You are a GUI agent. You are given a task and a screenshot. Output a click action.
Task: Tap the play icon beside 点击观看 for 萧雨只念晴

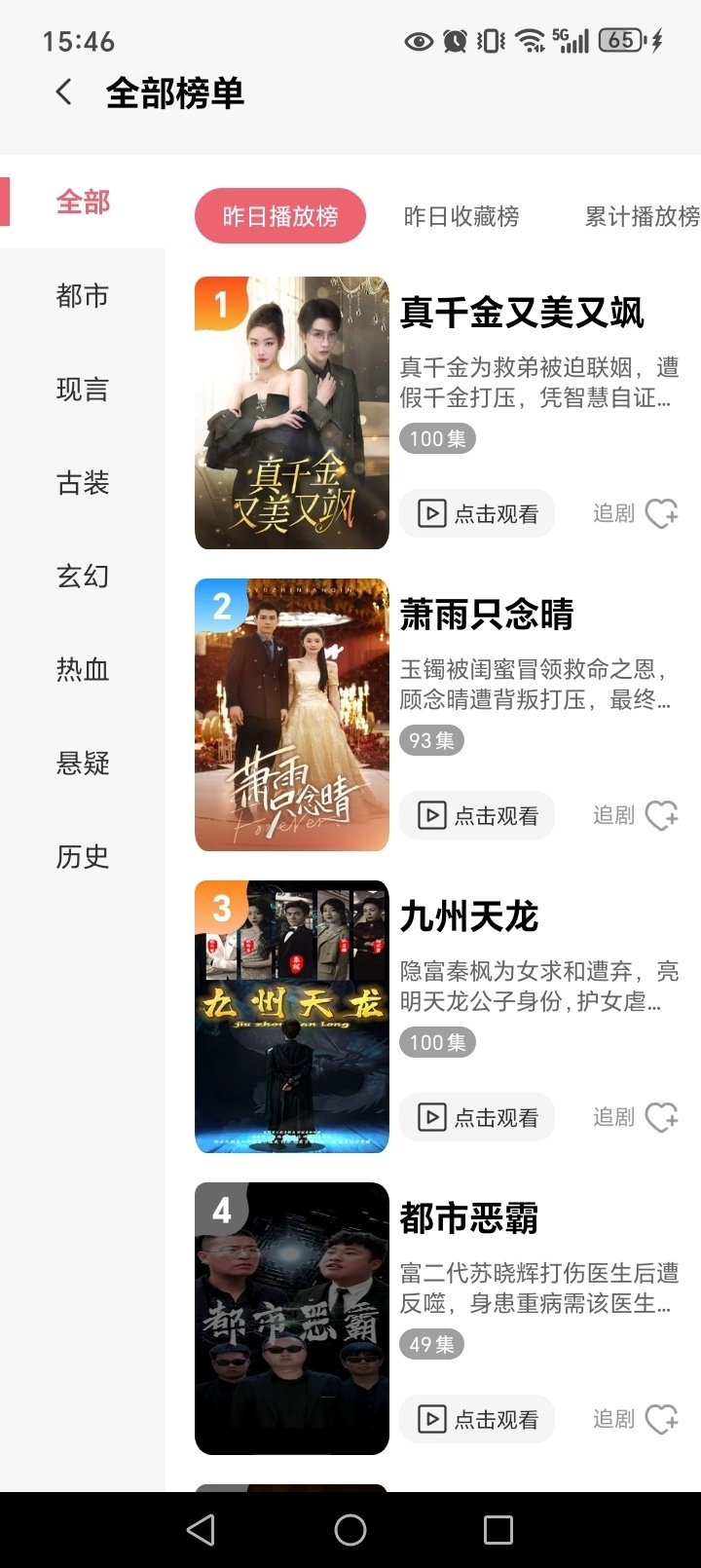pos(431,815)
